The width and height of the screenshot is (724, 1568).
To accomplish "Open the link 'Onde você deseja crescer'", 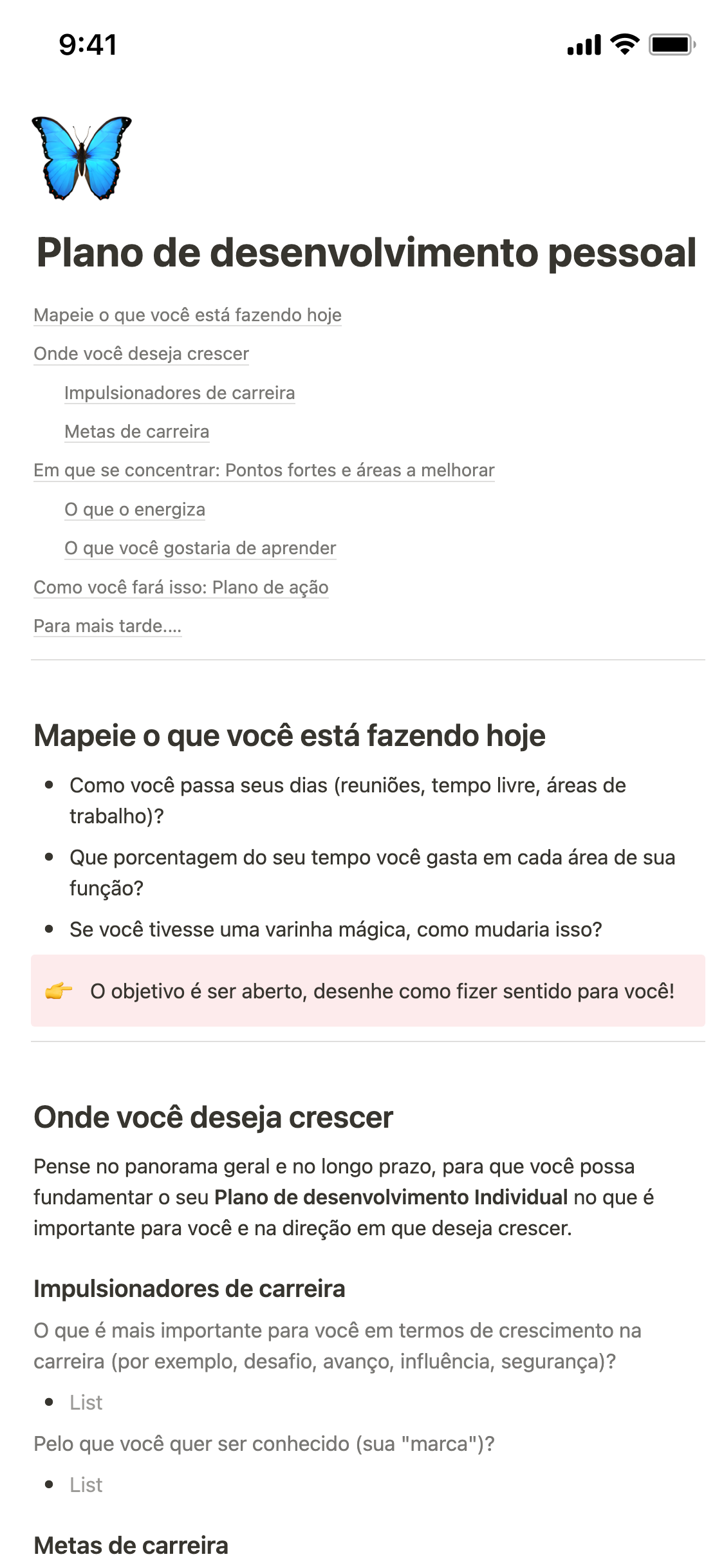I will click(x=141, y=354).
